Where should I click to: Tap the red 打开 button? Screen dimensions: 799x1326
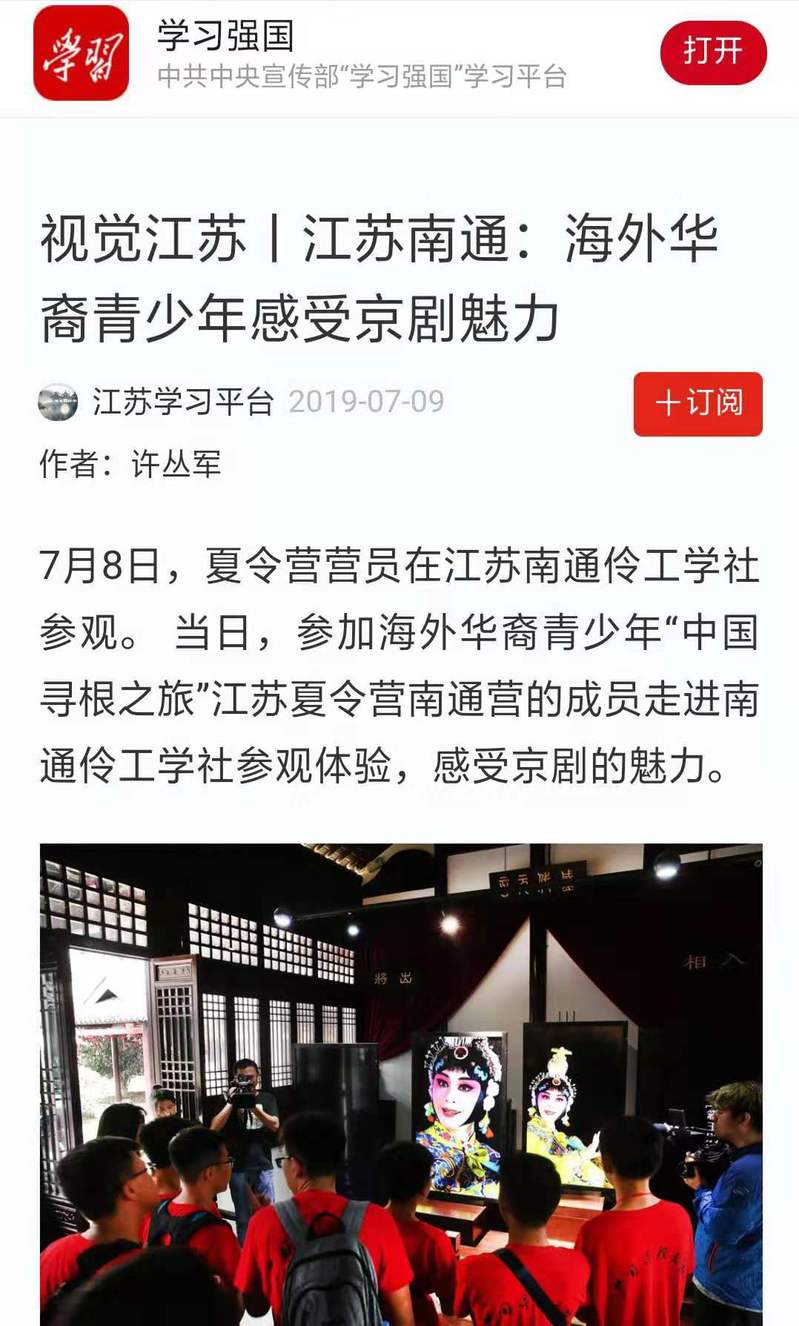point(713,53)
